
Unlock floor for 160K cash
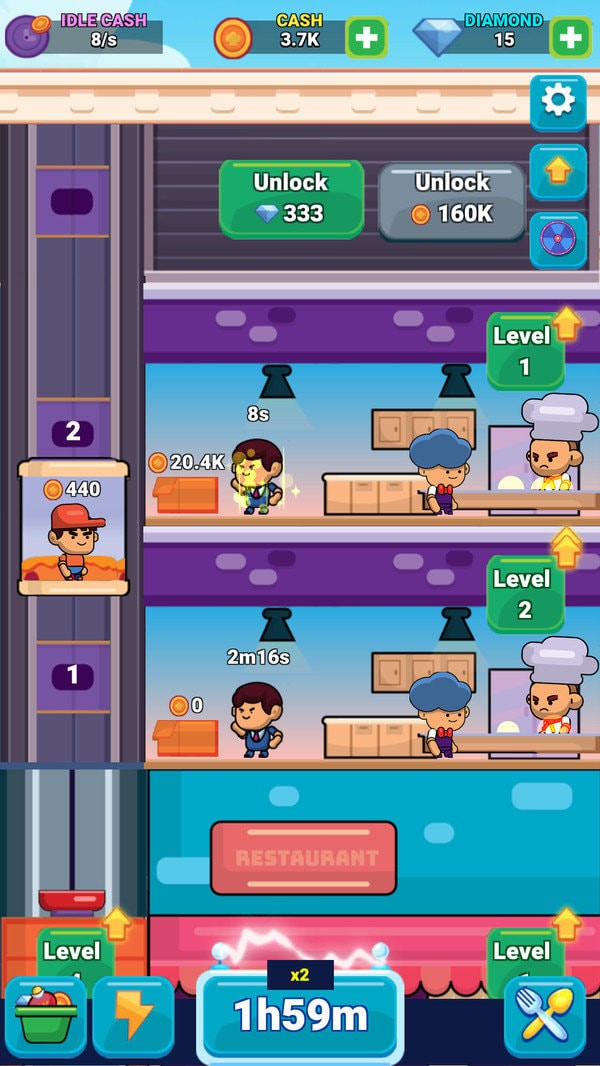[x=452, y=200]
